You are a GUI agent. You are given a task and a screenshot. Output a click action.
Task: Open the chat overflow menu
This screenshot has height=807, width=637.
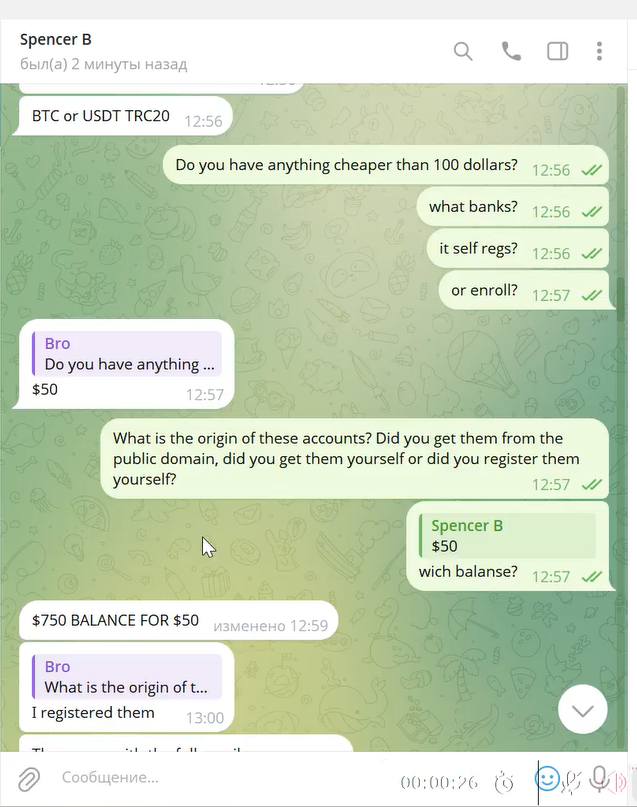click(599, 51)
